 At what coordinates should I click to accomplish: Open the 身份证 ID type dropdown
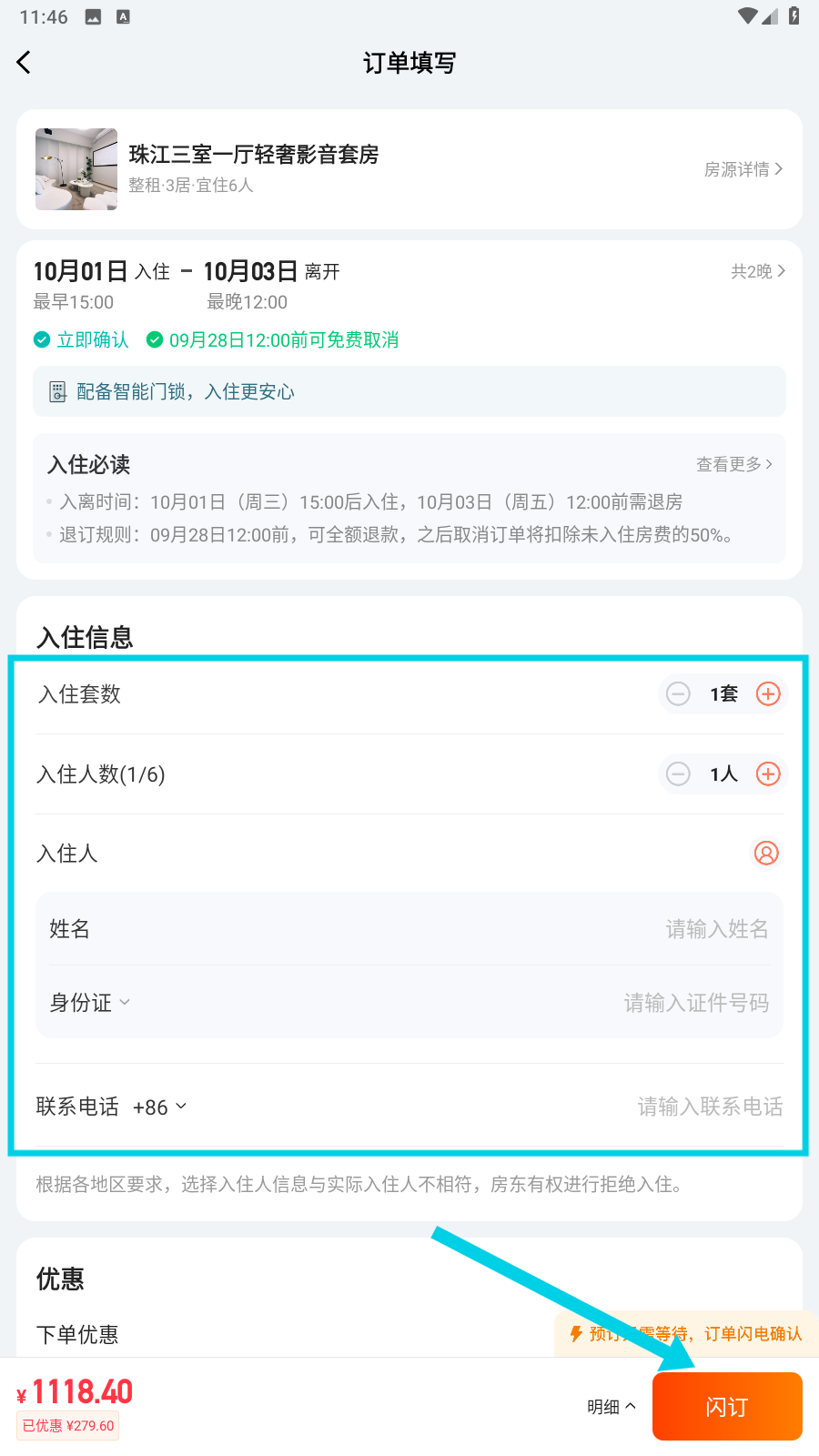tap(90, 1003)
